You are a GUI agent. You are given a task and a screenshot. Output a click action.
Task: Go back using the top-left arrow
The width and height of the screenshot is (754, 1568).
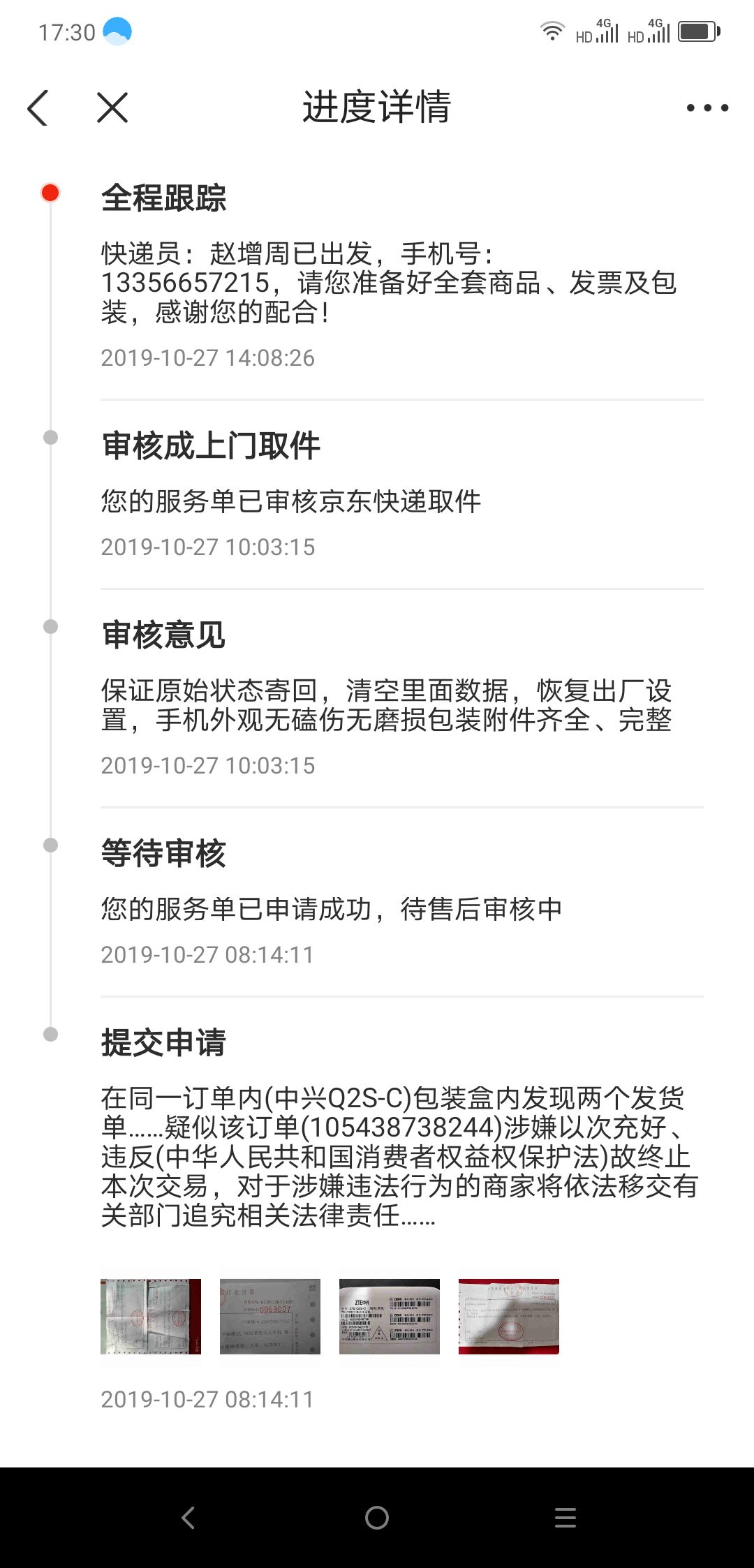(38, 108)
